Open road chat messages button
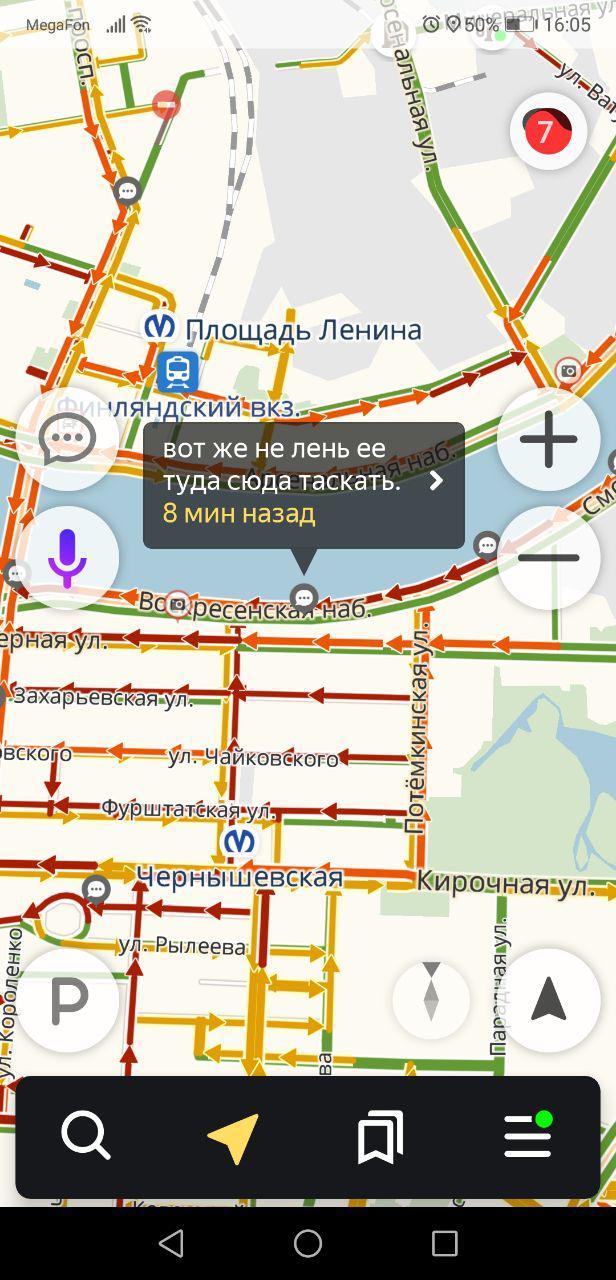This screenshot has width=616, height=1280. tap(68, 439)
